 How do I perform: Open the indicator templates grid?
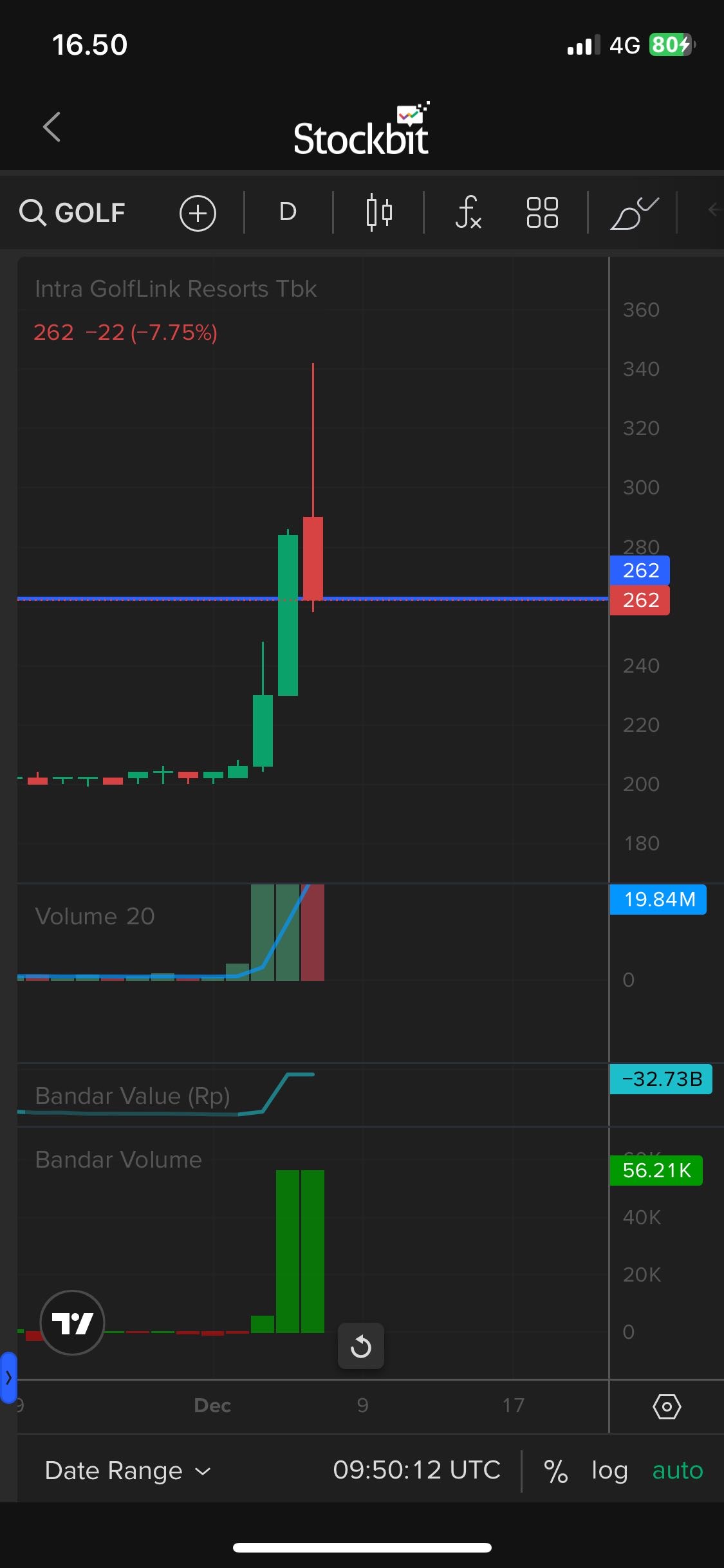tap(542, 212)
